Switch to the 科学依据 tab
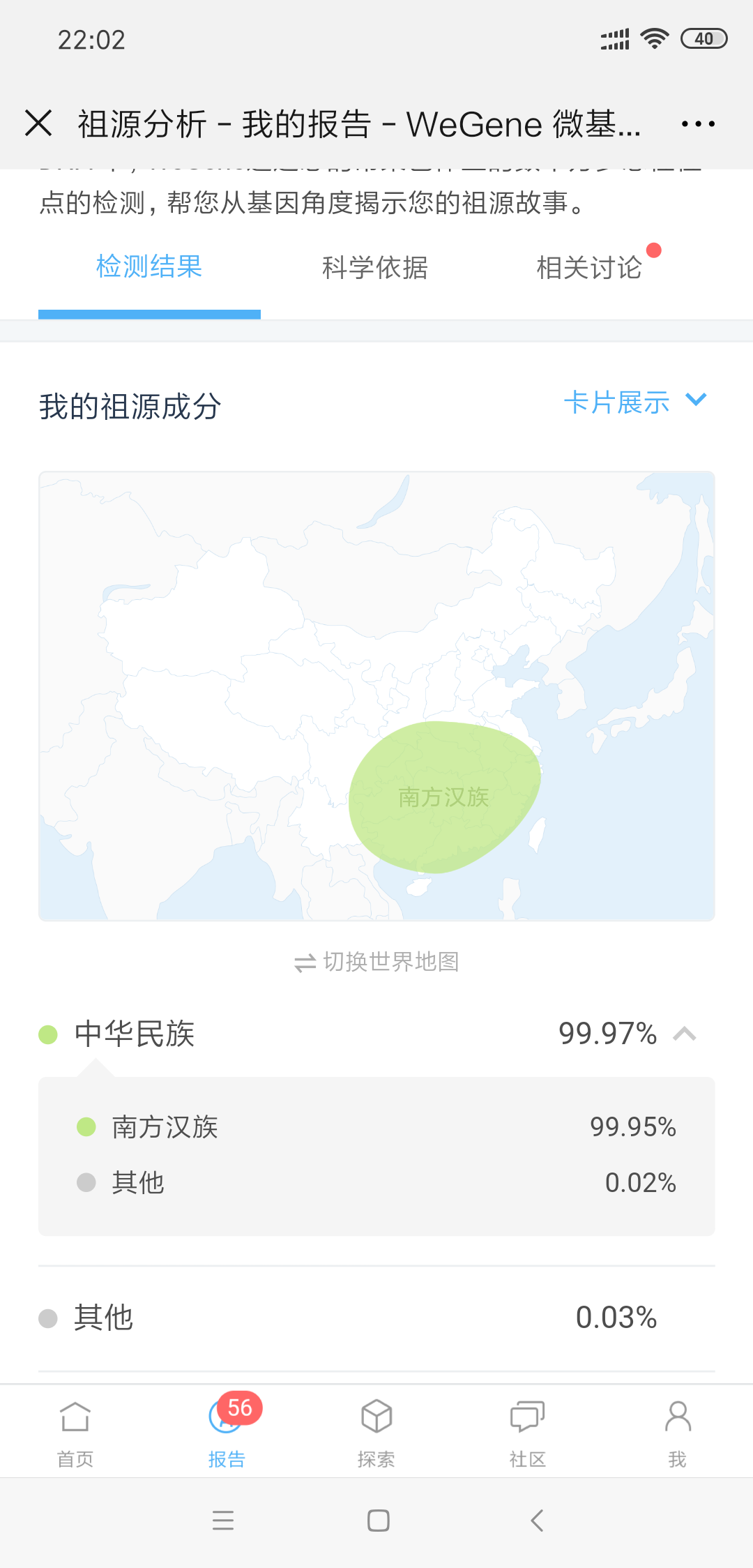This screenshot has width=753, height=1568. tap(375, 267)
